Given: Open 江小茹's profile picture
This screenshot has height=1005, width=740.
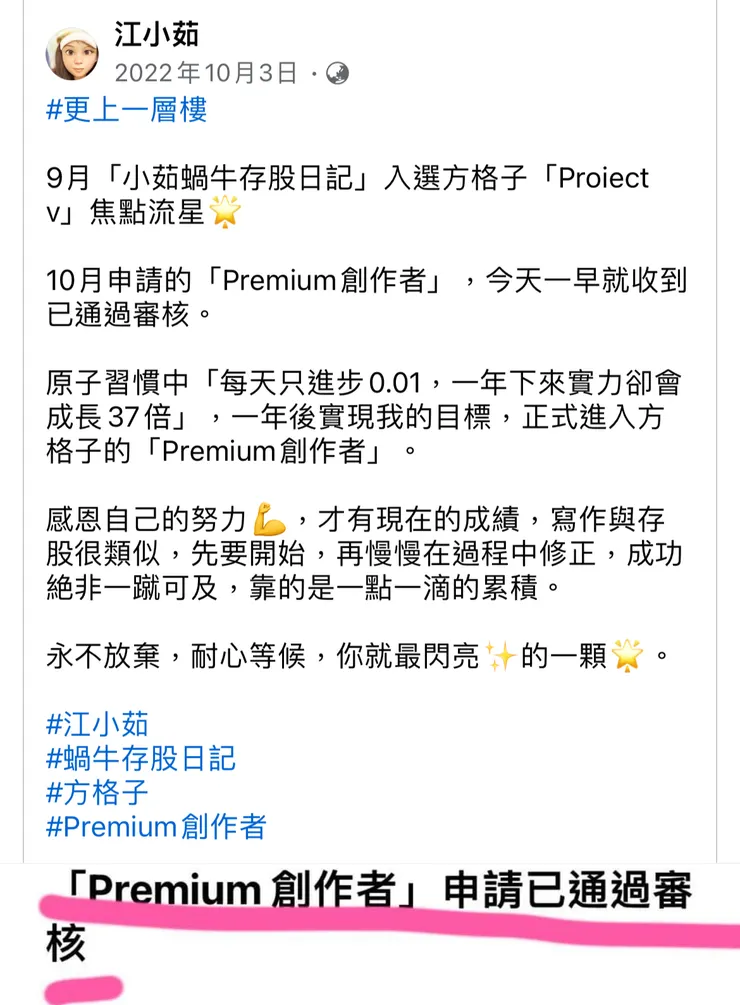Looking at the screenshot, I should [72, 53].
